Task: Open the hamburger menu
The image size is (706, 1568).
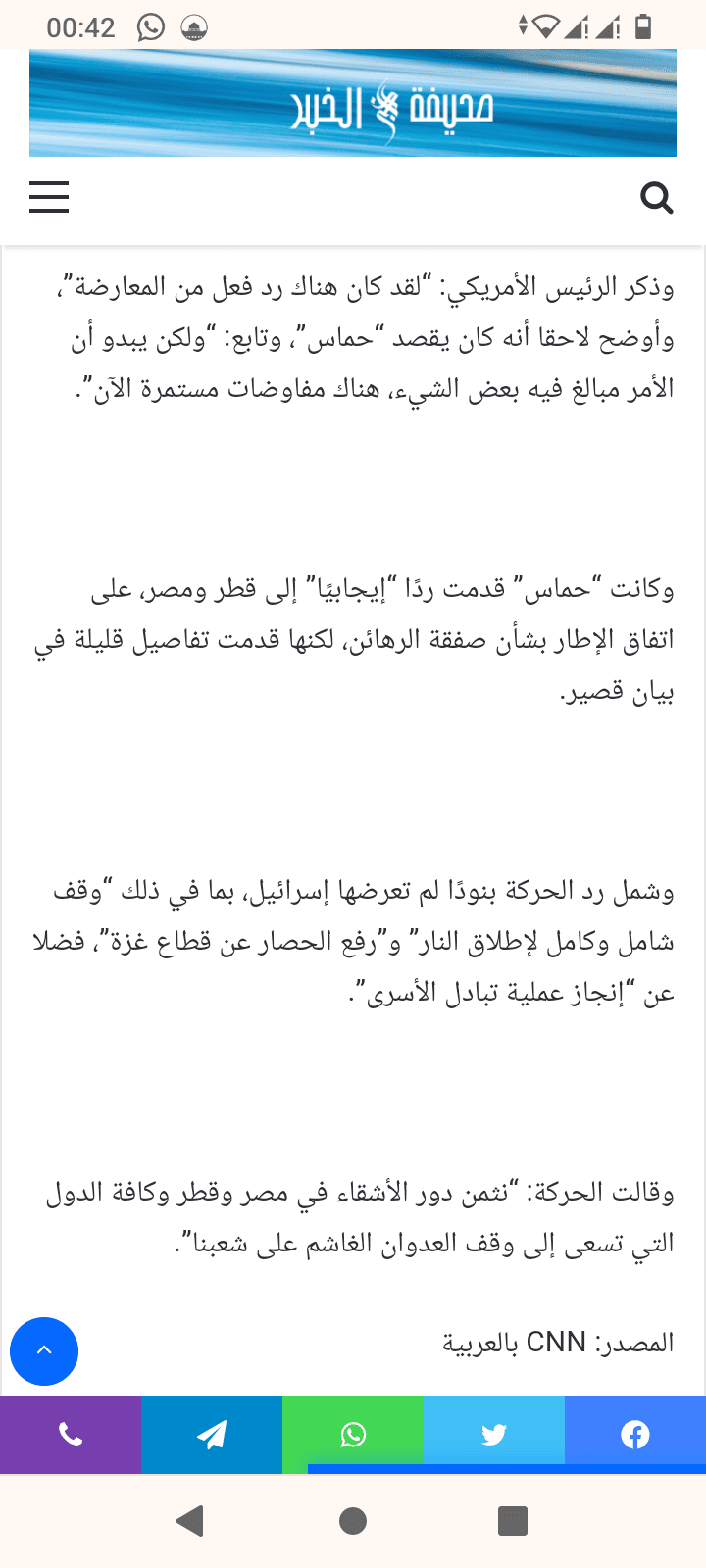Action: 49,197
